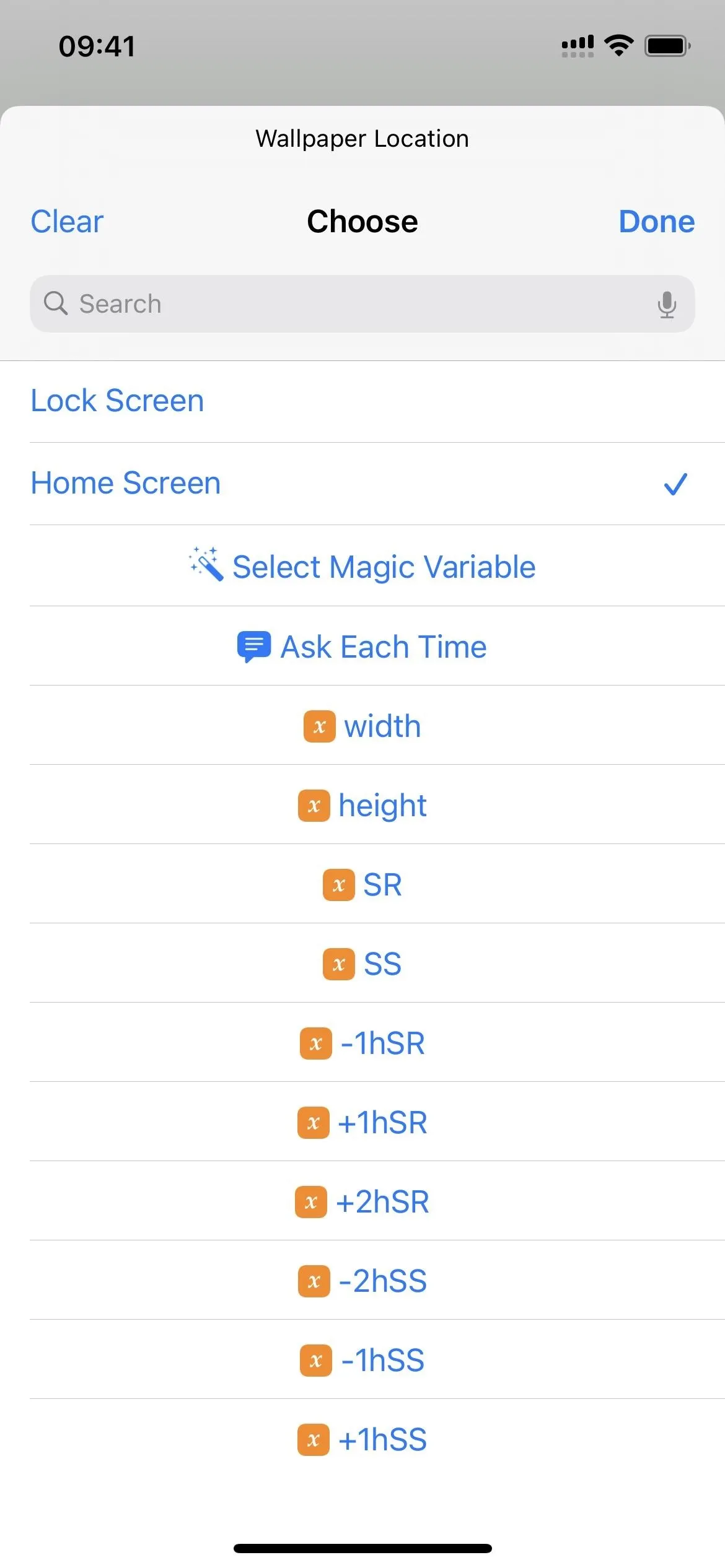Image resolution: width=725 pixels, height=1568 pixels.
Task: Confirm the selection with Done
Action: [657, 222]
